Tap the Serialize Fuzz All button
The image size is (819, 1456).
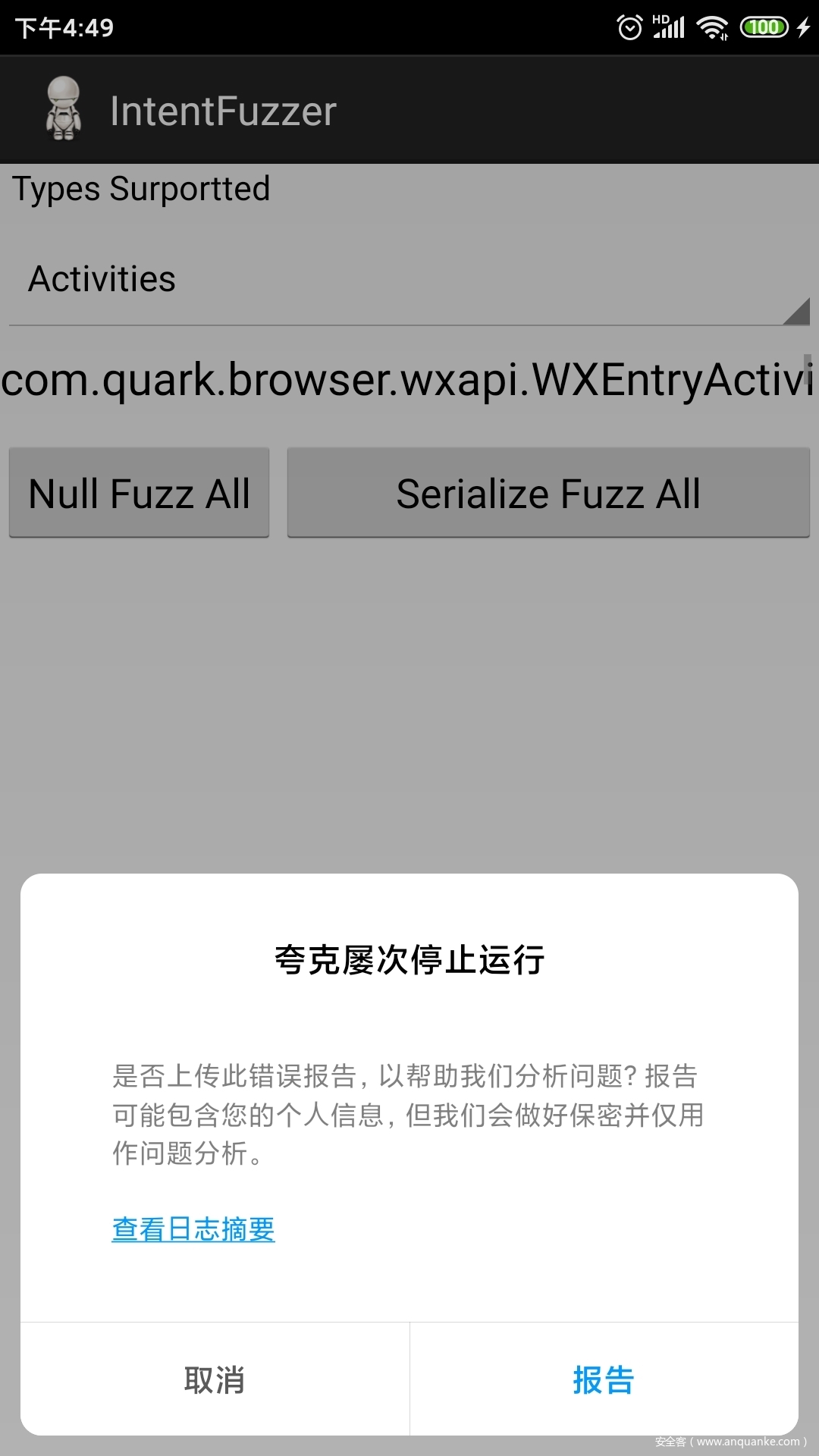tap(548, 494)
